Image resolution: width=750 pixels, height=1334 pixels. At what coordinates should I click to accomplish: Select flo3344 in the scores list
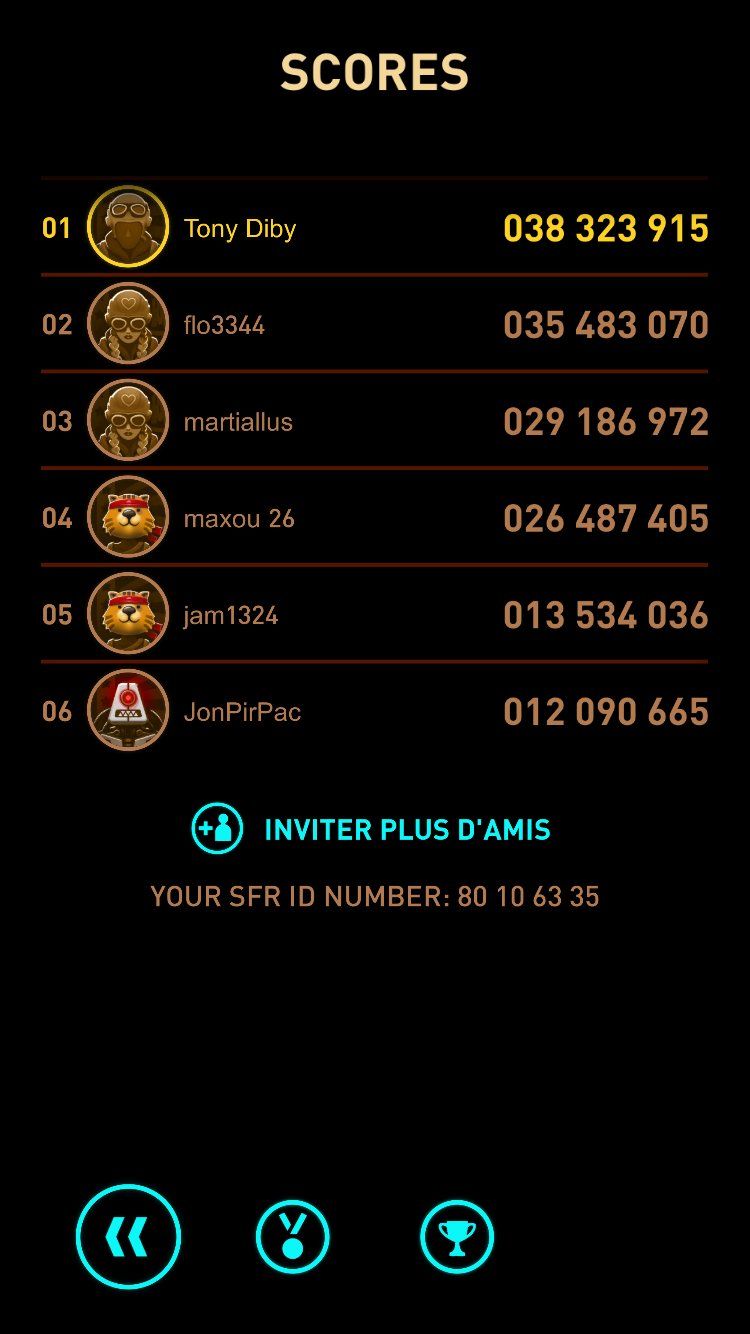click(x=374, y=325)
